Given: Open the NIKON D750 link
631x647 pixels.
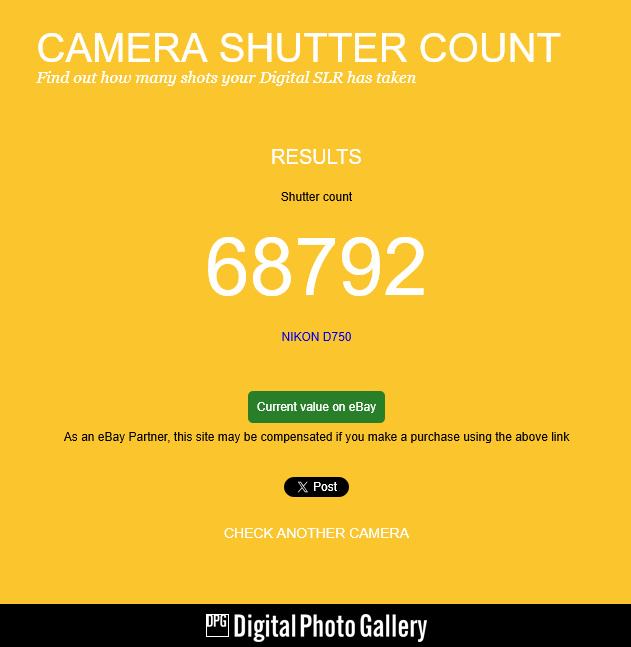Looking at the screenshot, I should tap(316, 337).
